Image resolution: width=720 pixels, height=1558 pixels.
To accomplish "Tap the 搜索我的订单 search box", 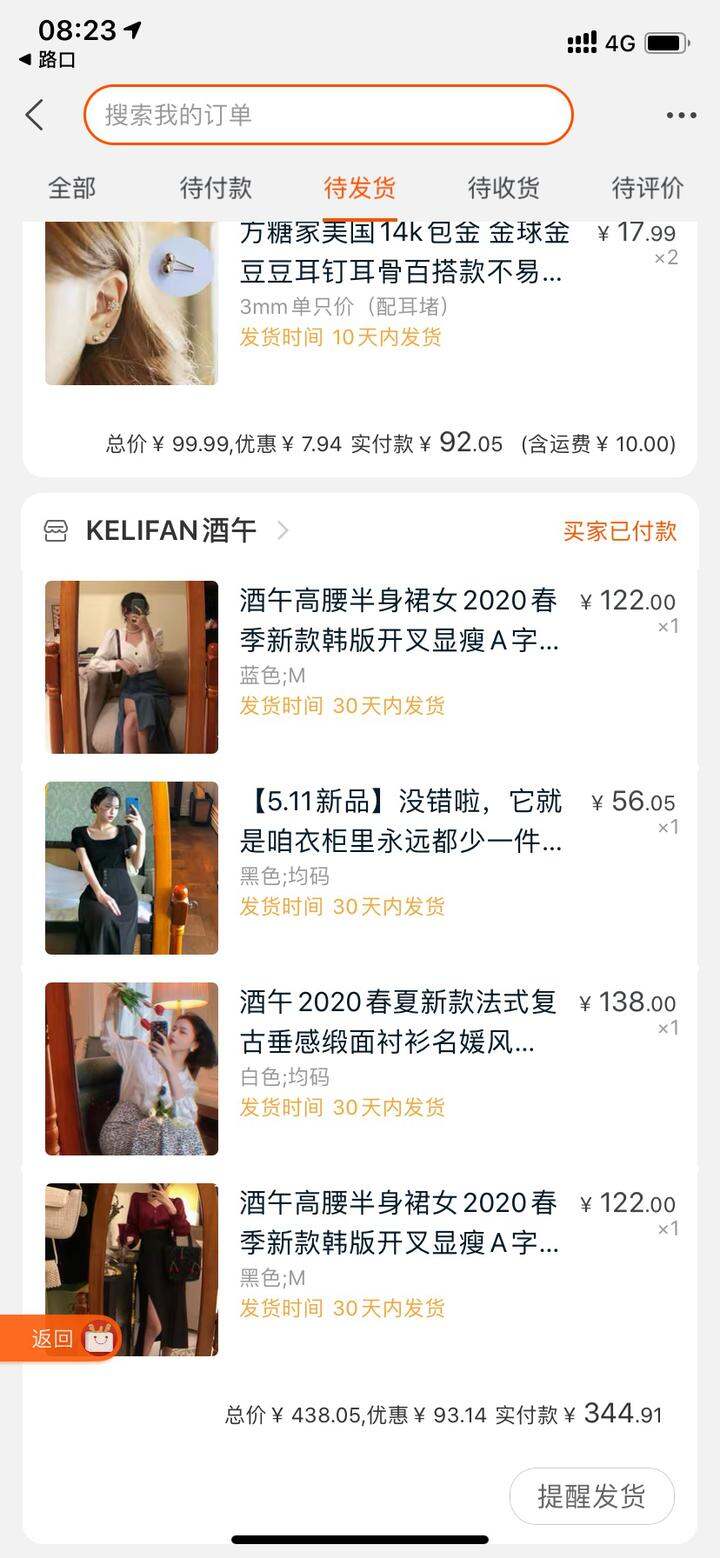I will tap(328, 115).
